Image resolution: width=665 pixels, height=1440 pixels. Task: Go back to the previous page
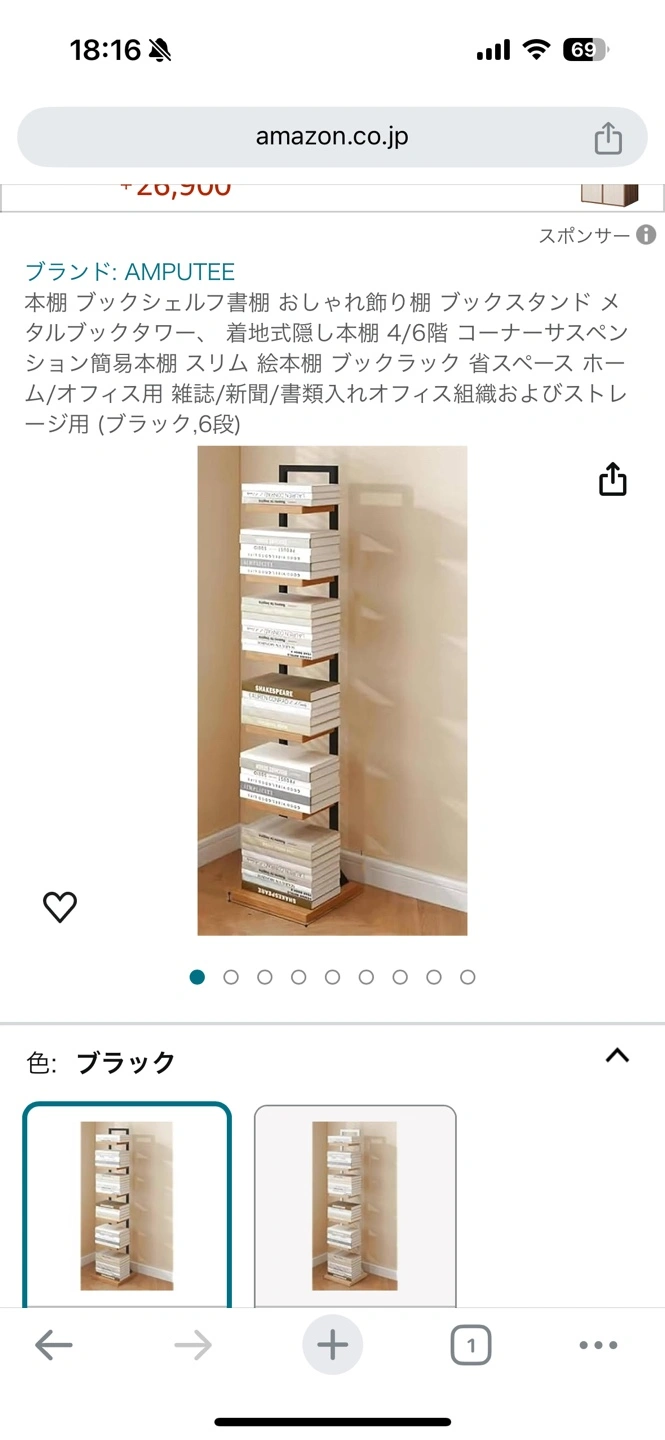[53, 1345]
